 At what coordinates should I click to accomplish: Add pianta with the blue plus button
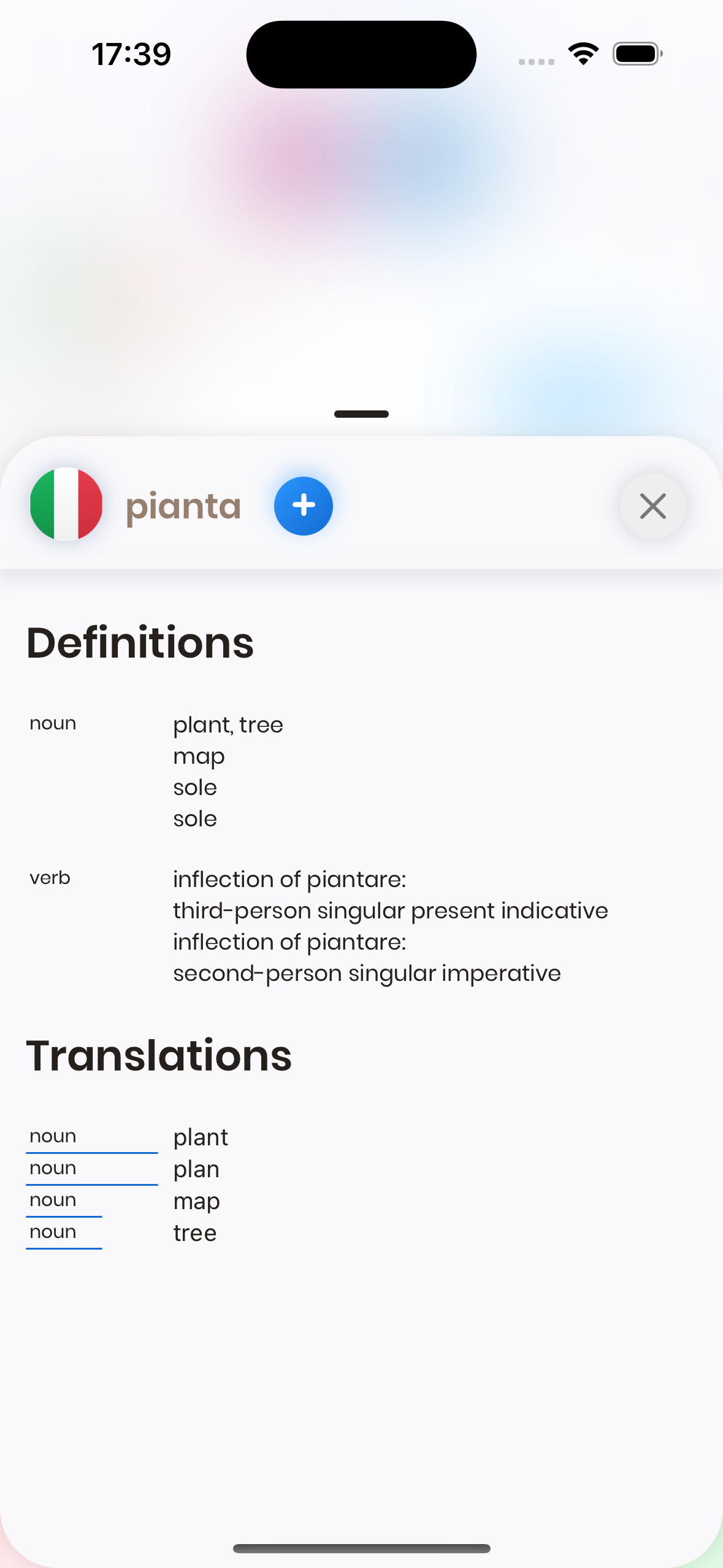(304, 505)
